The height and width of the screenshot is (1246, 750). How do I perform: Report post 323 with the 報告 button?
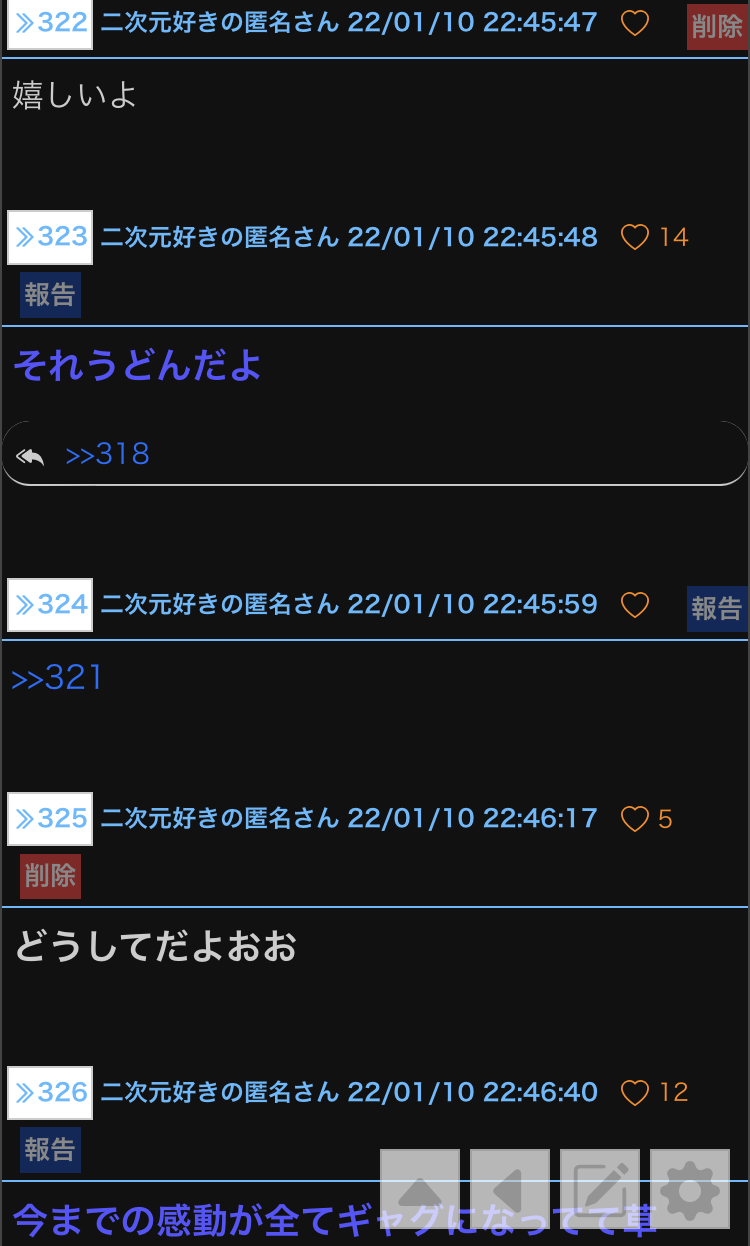tap(50, 295)
